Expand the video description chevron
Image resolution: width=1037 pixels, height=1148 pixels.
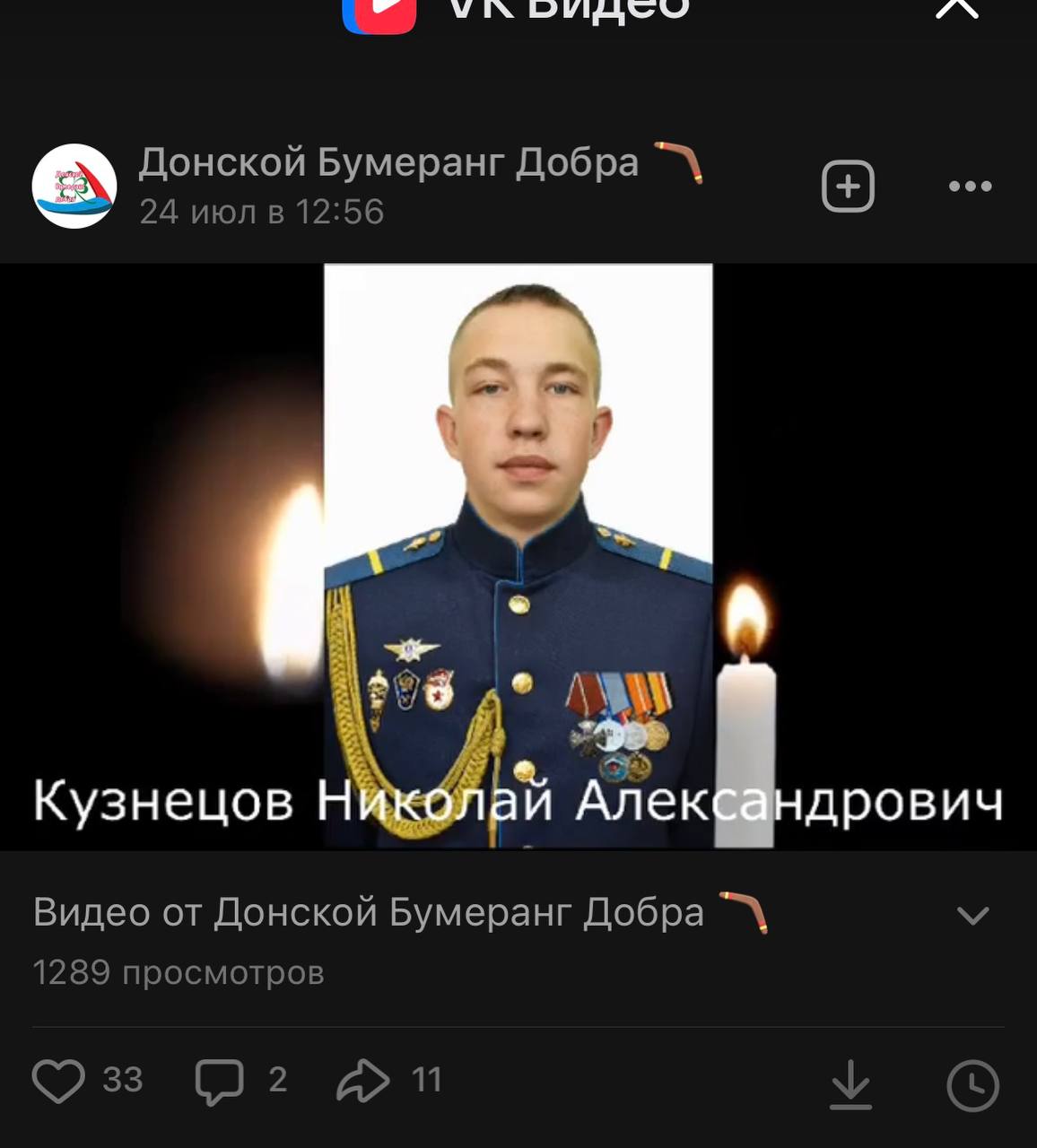pos(972,915)
